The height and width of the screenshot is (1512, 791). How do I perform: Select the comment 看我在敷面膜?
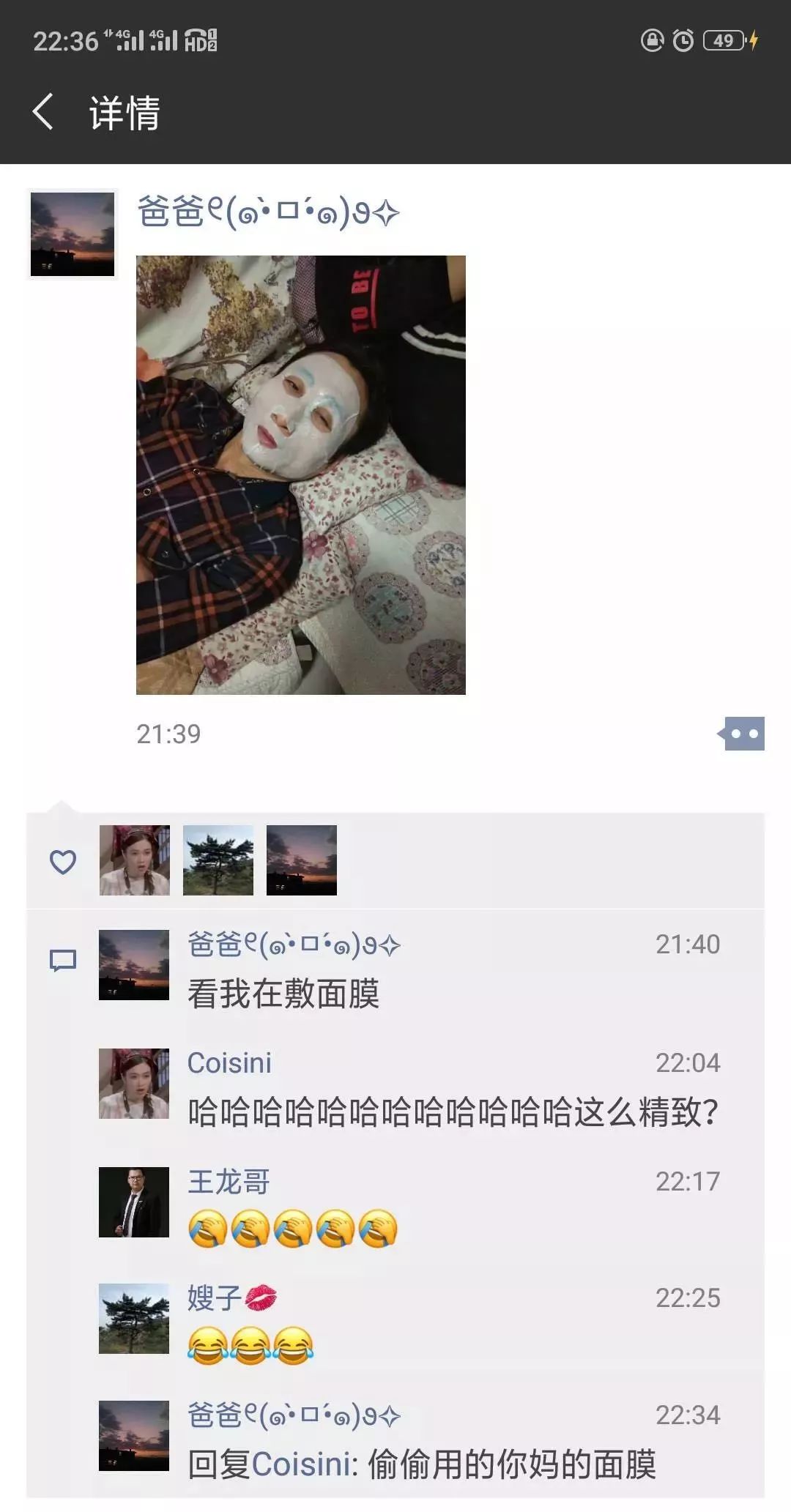tap(283, 994)
